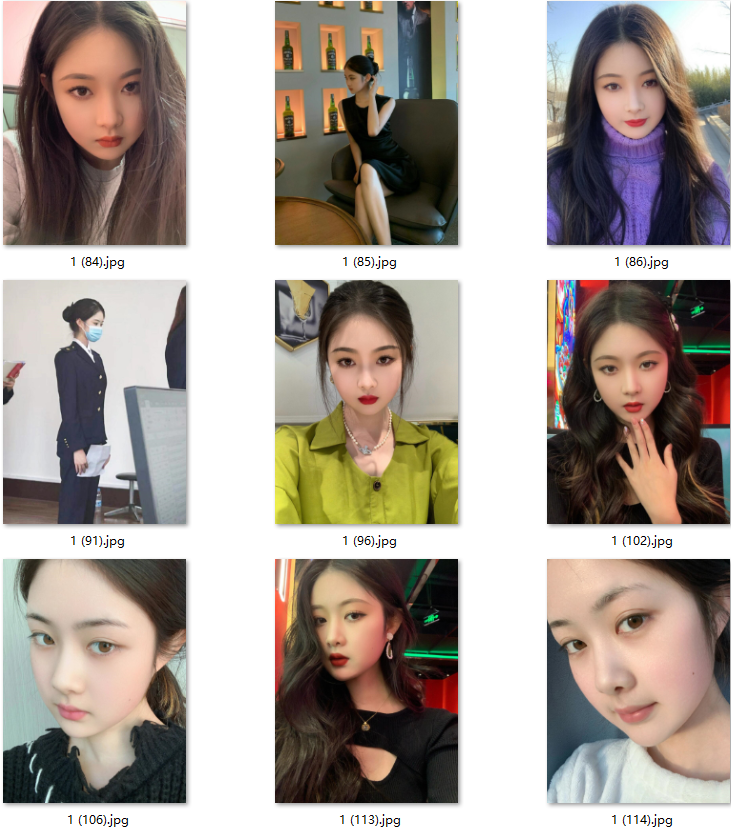Screen dimensions: 731x830
Task: Open the file 1 (85).jpg
Action: coord(366,123)
